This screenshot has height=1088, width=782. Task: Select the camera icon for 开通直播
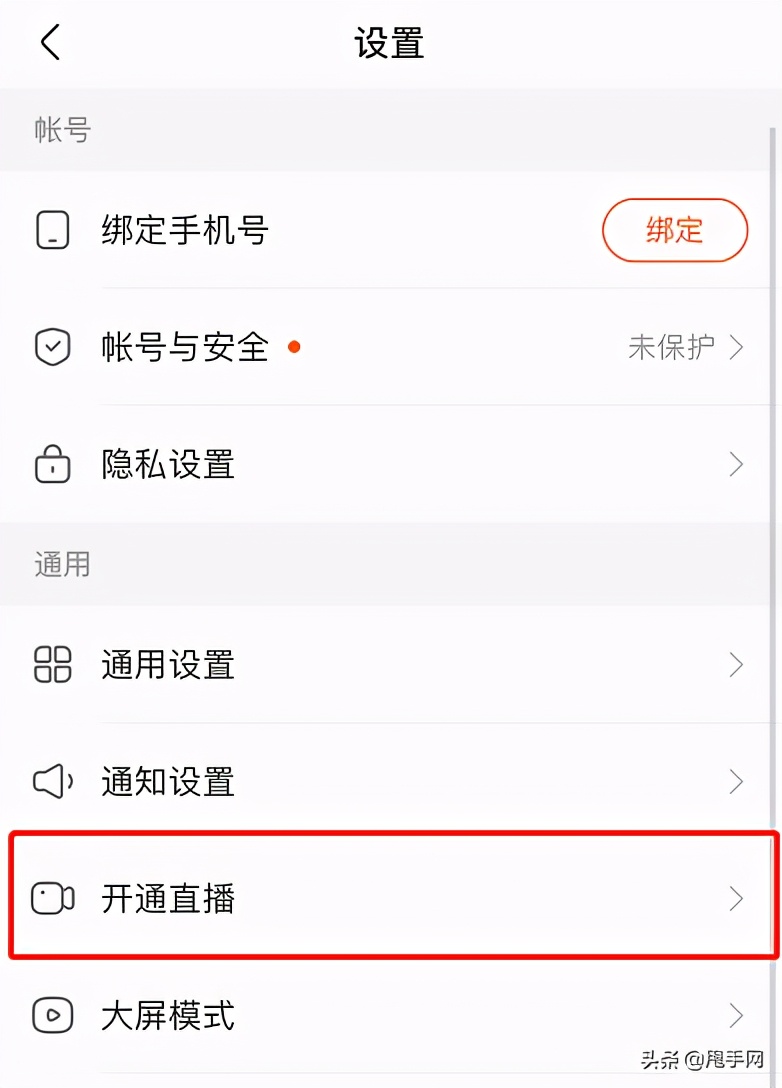point(52,898)
